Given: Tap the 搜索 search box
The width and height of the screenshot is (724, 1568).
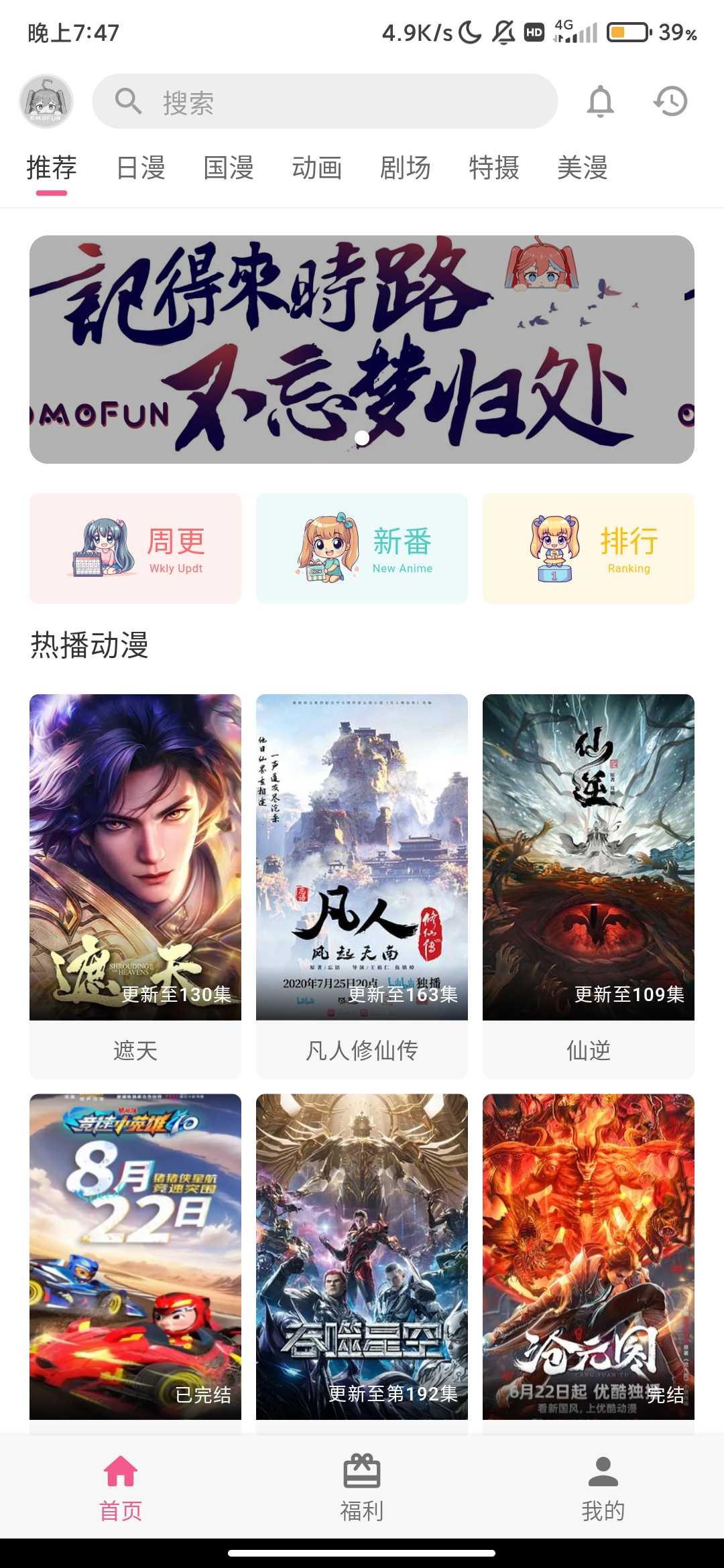Looking at the screenshot, I should pyautogui.click(x=324, y=101).
